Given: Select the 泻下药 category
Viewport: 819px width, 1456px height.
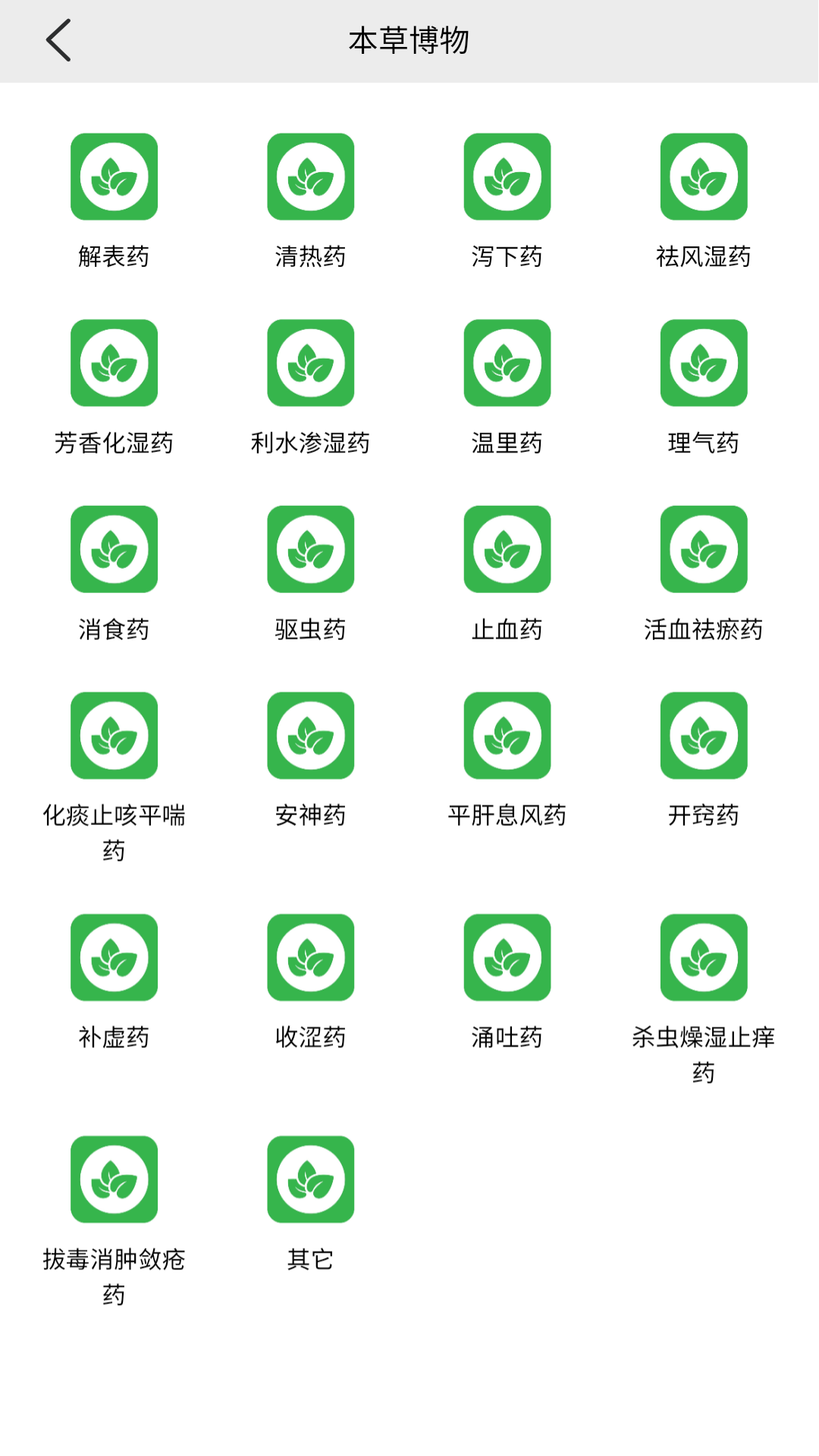Looking at the screenshot, I should [x=507, y=177].
